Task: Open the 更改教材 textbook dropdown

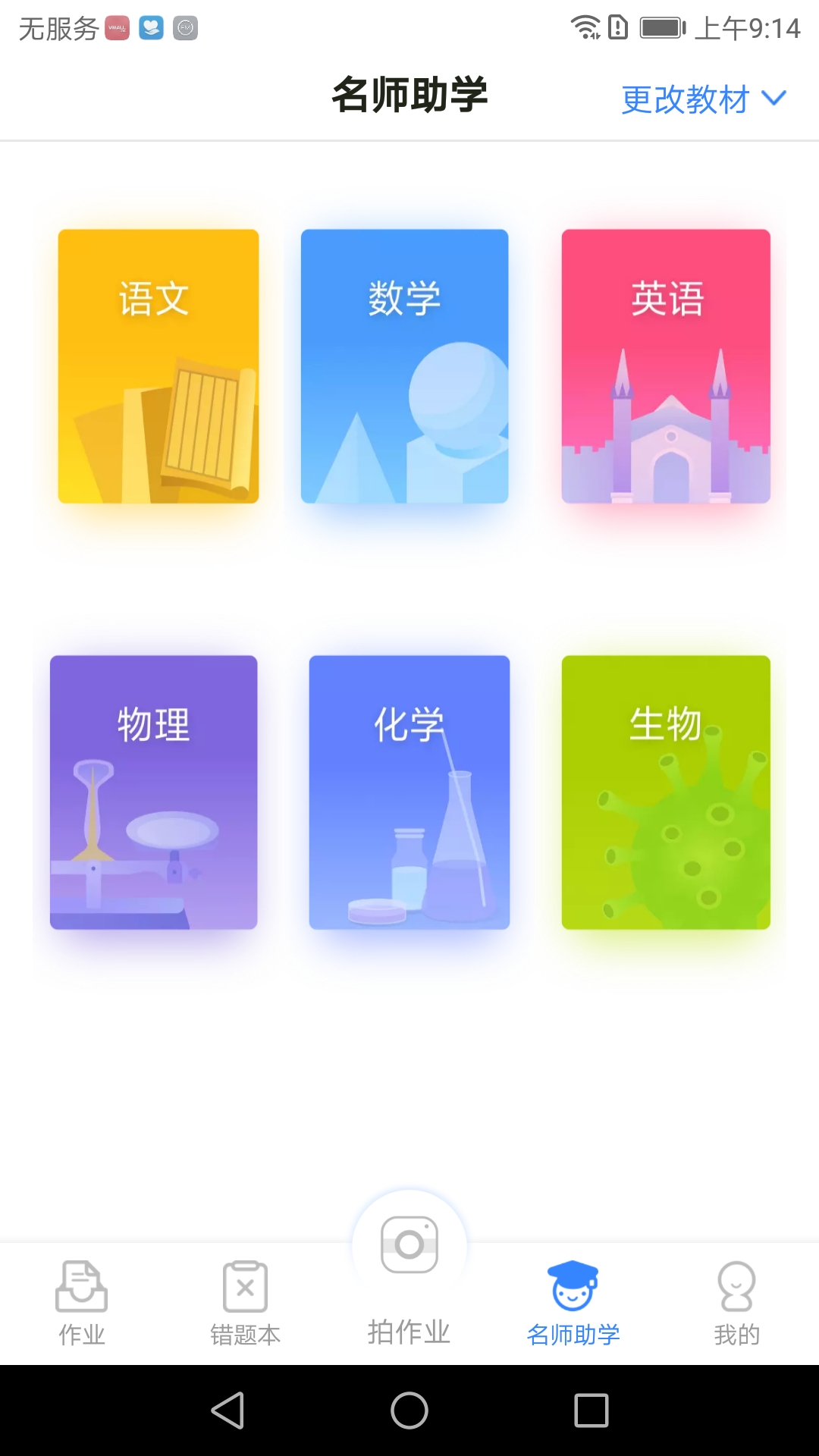Action: tap(704, 99)
